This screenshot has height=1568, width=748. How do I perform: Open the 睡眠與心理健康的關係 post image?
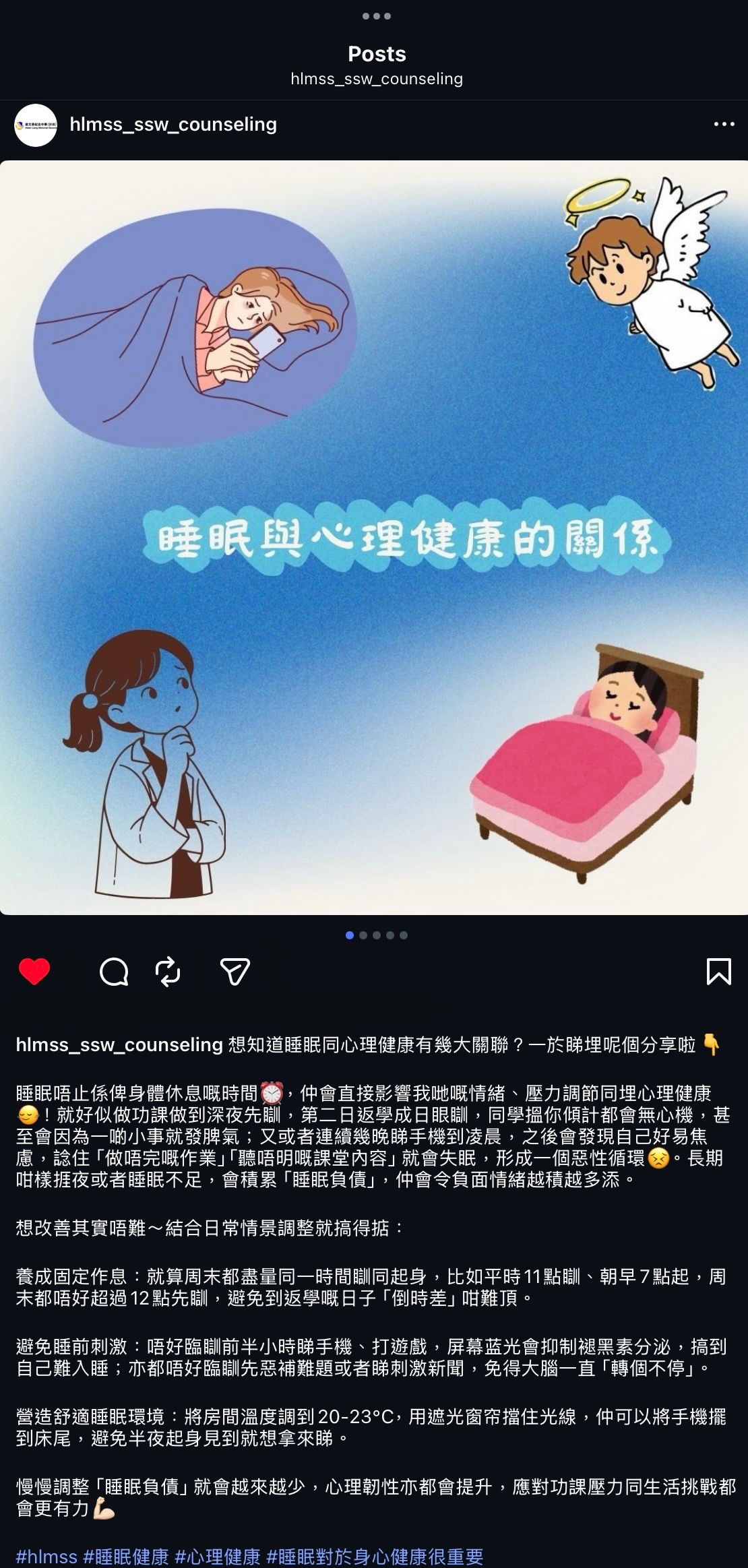374,537
